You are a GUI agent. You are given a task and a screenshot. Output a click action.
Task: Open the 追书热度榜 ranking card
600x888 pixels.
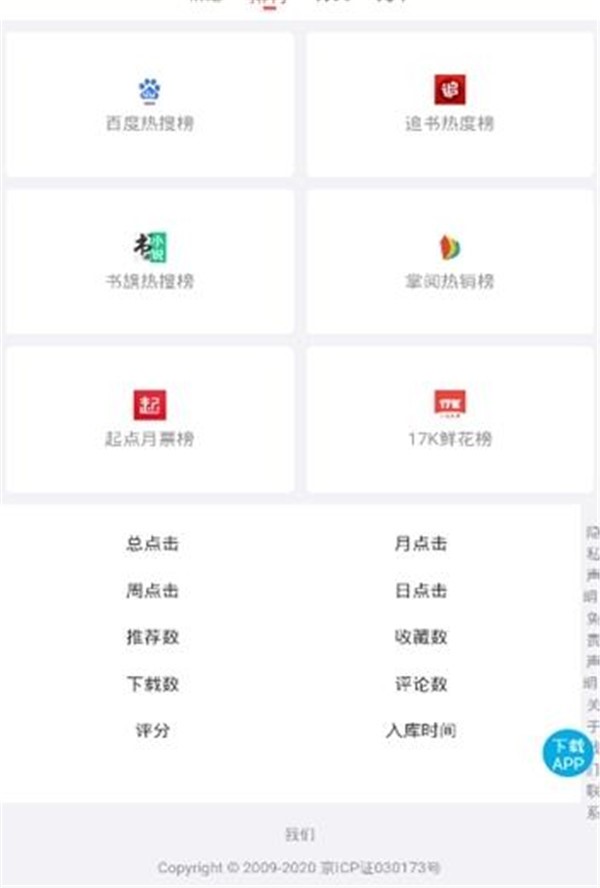(450, 105)
